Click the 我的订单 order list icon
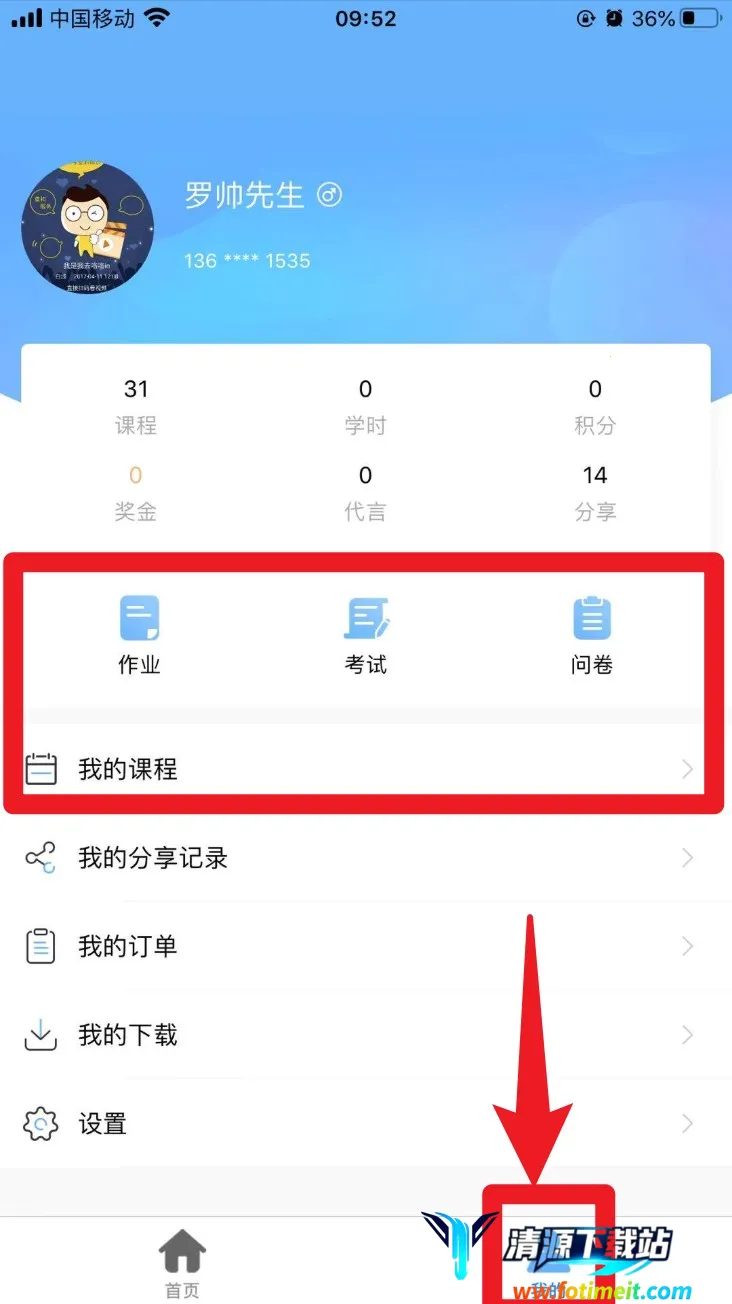The height and width of the screenshot is (1304, 732). coord(40,946)
